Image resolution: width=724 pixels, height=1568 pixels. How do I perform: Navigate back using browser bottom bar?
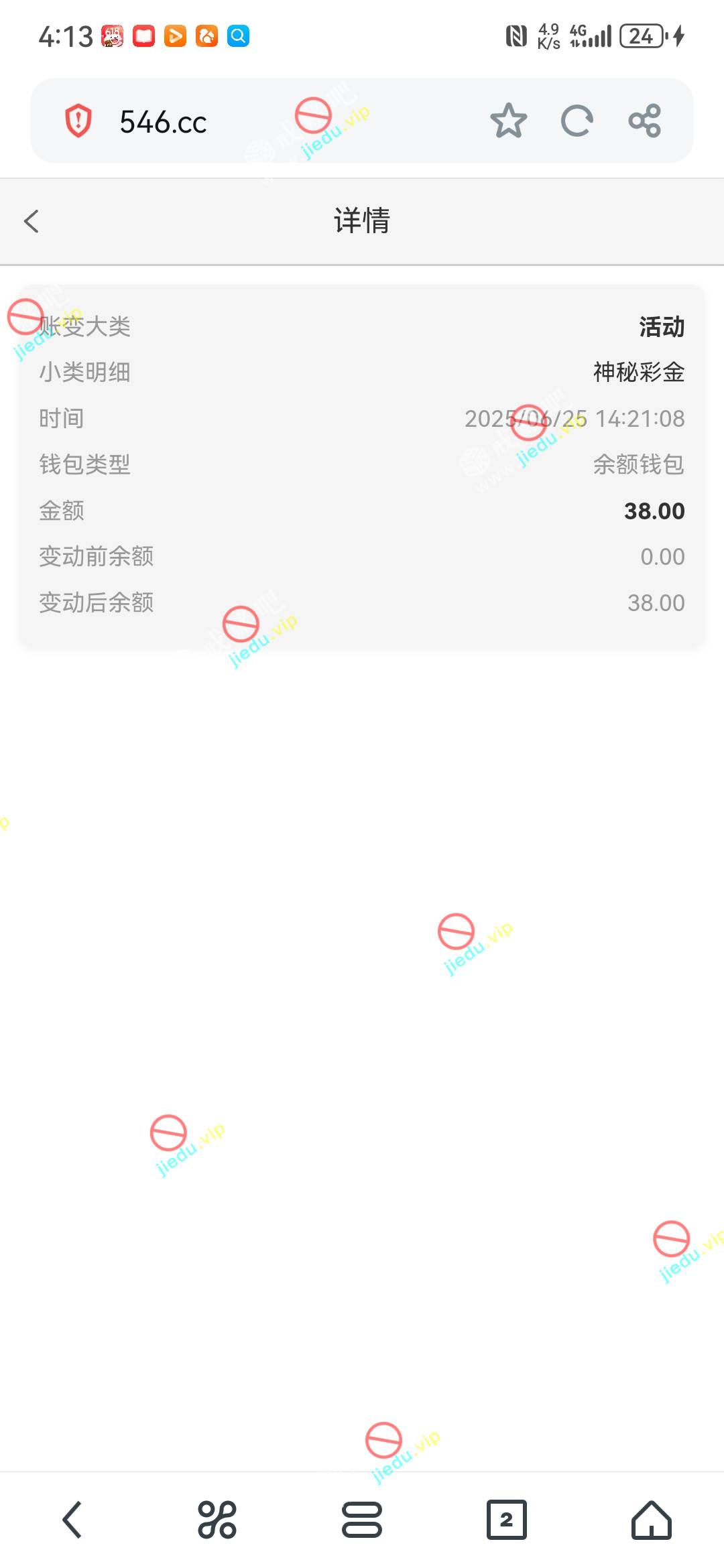72,1519
